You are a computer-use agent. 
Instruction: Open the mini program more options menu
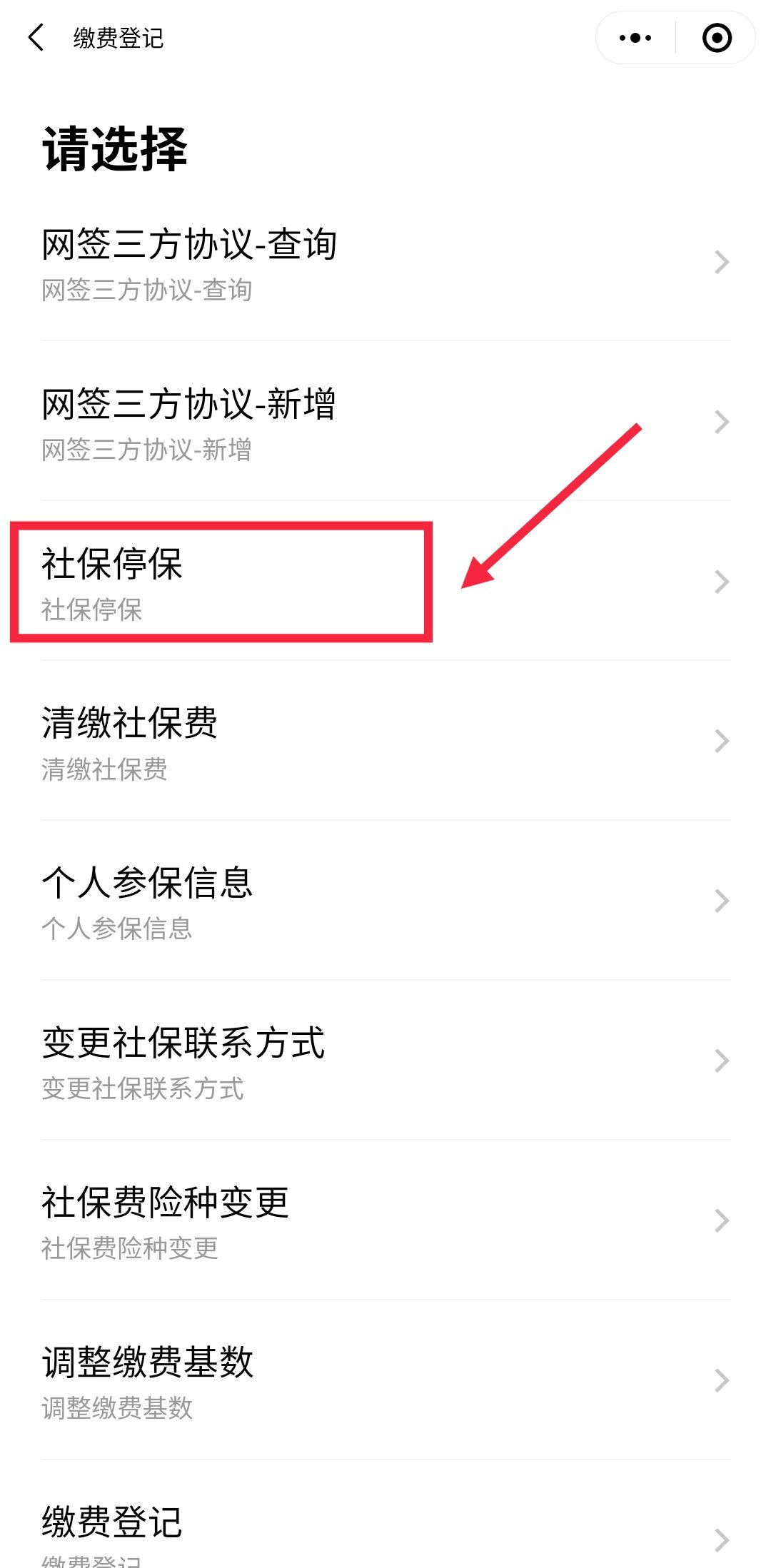click(x=635, y=38)
